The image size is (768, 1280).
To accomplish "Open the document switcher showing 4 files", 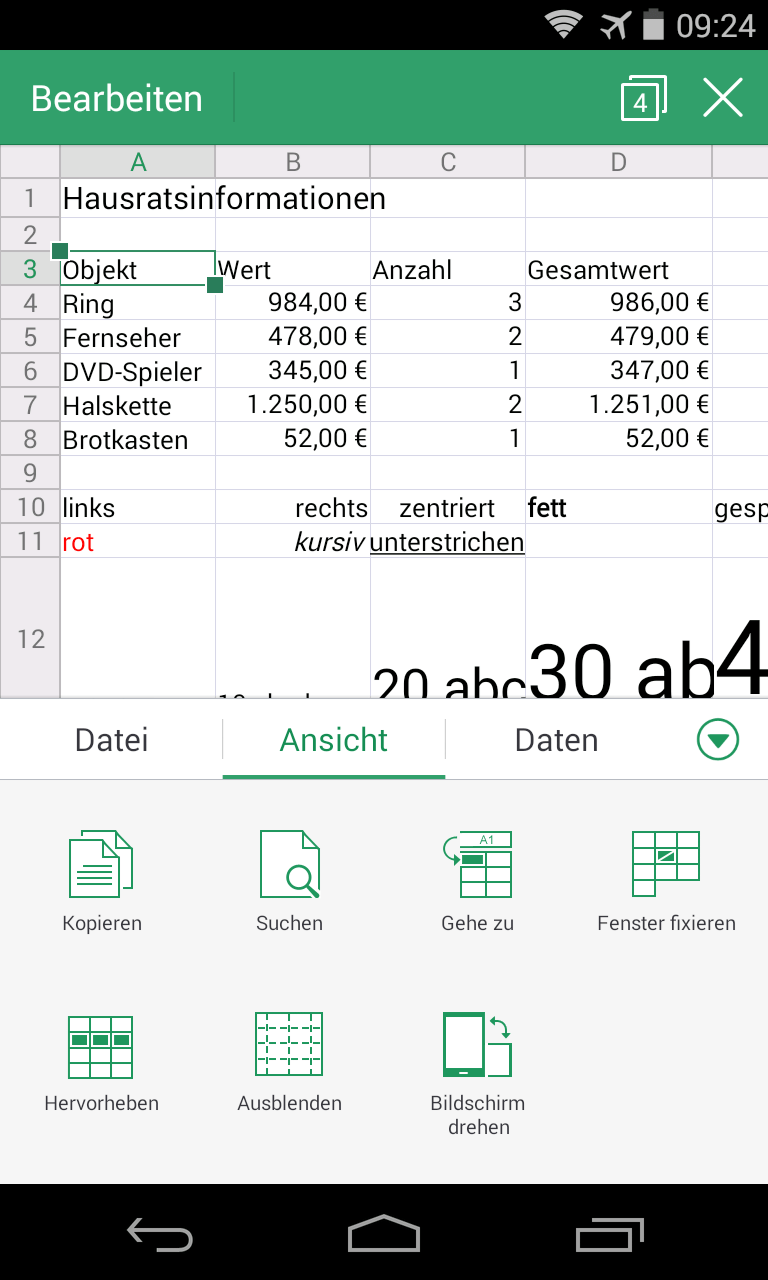I will (643, 99).
